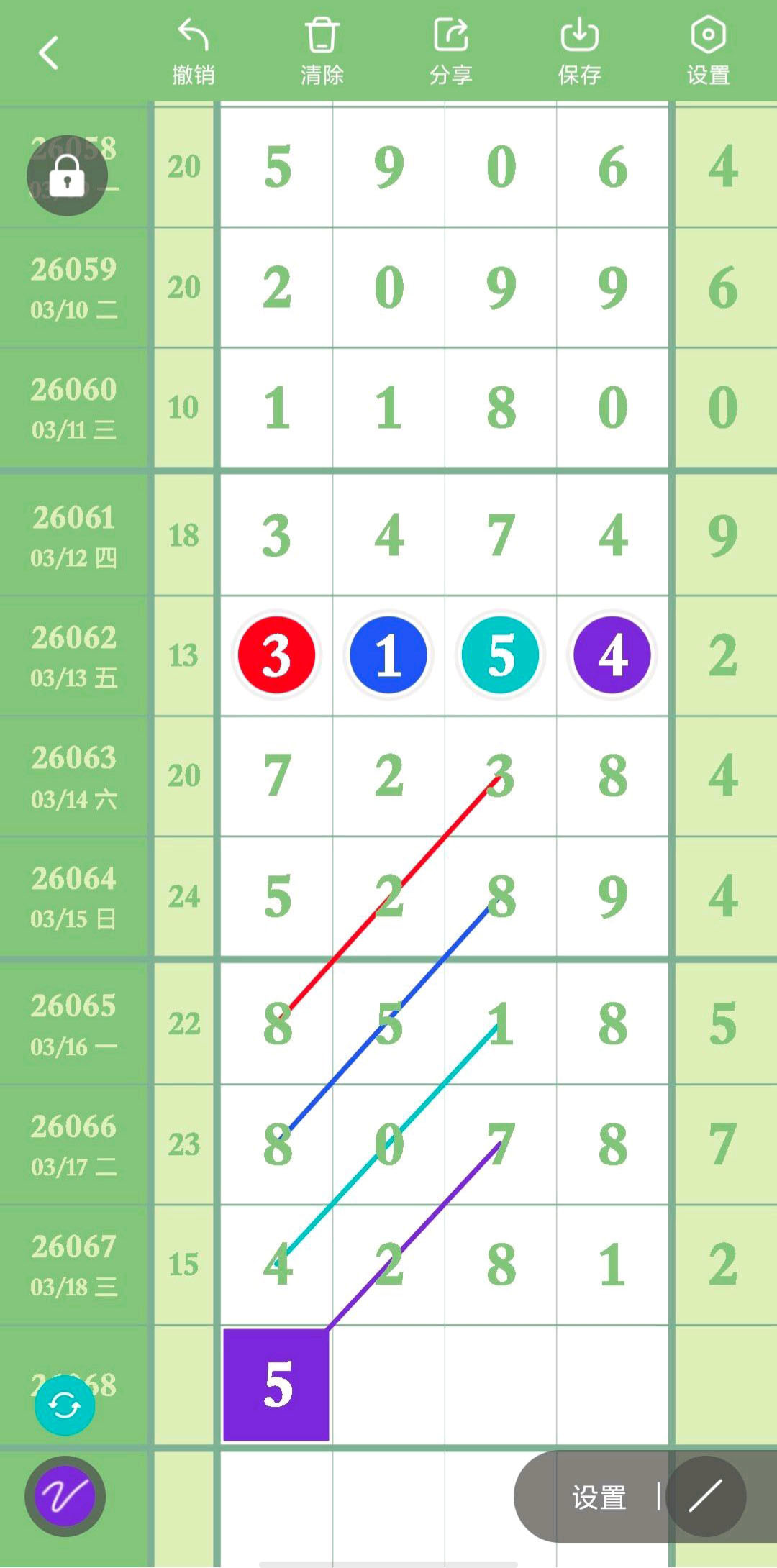
Task: Tap the teal refresh button
Action: click(65, 1405)
